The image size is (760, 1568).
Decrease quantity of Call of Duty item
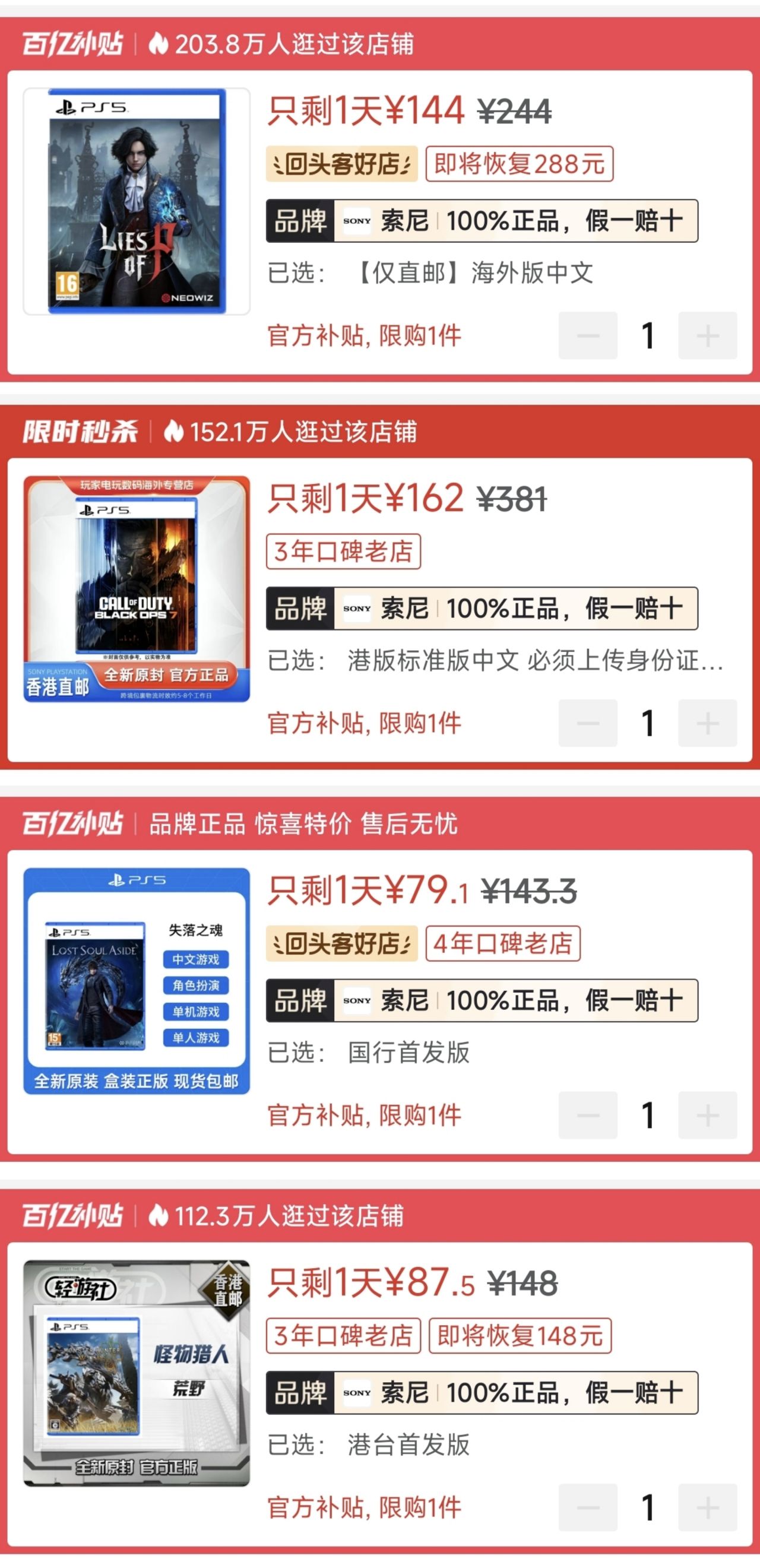[588, 723]
